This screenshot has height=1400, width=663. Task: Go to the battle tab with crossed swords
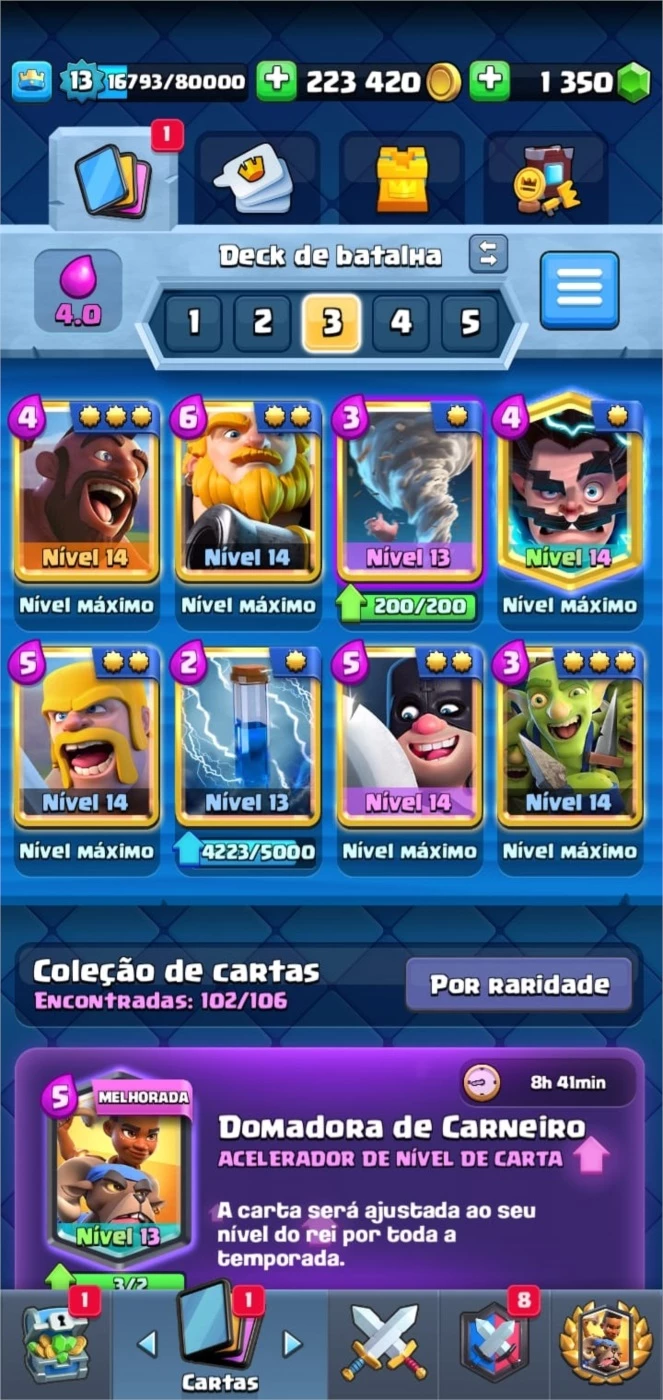383,1343
